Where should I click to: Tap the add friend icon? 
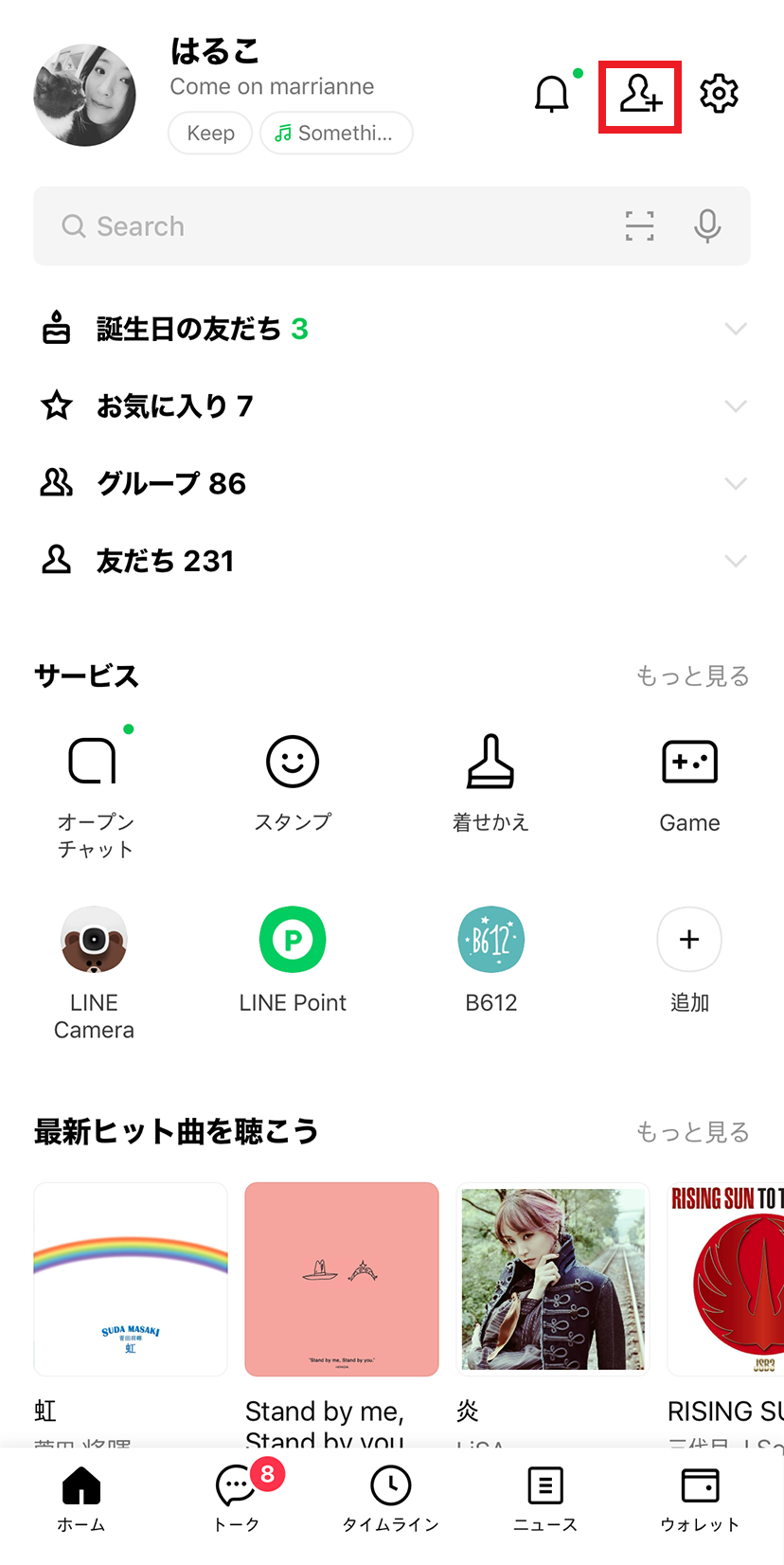(640, 95)
